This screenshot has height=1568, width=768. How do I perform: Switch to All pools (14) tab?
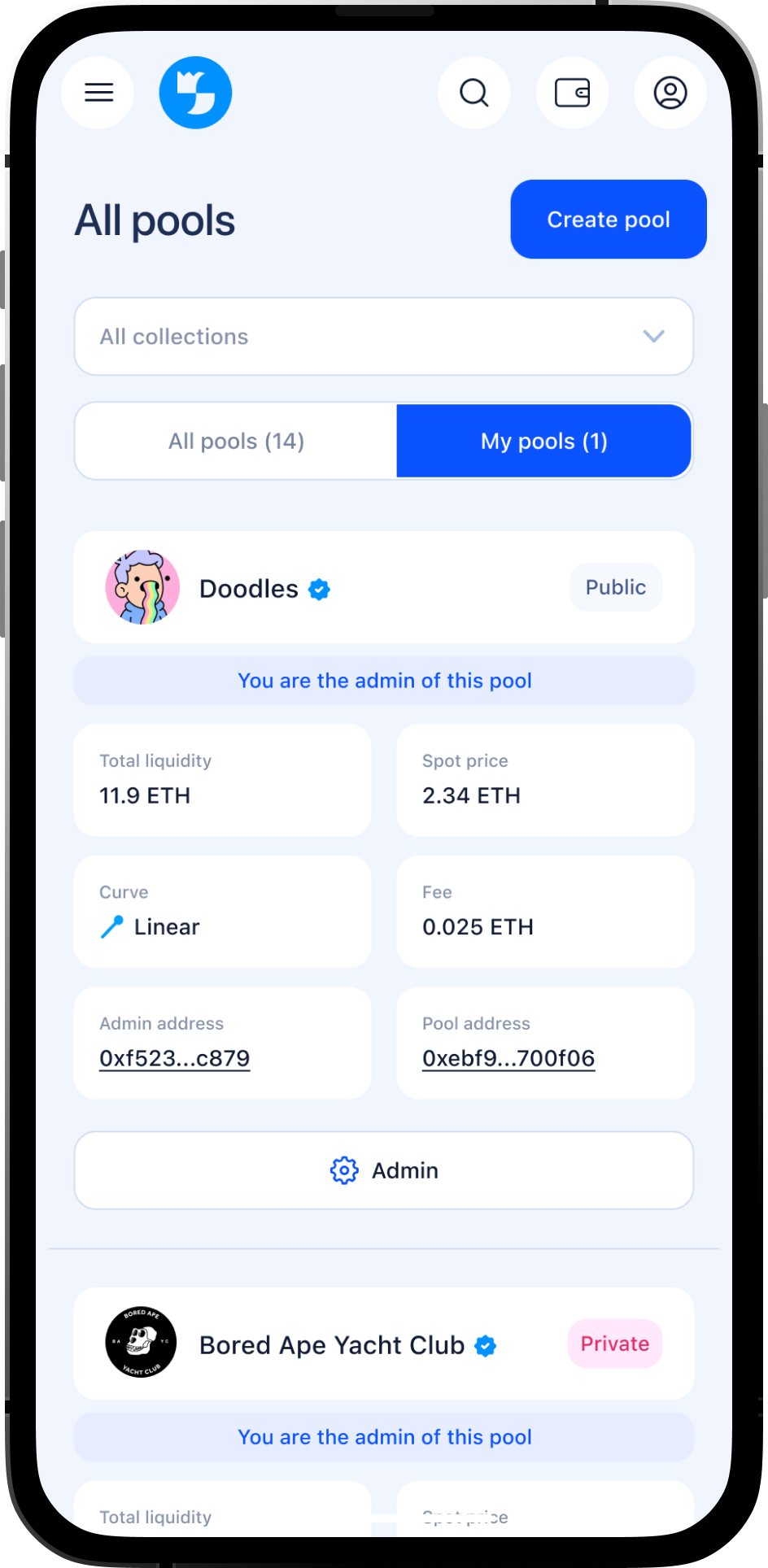(236, 441)
